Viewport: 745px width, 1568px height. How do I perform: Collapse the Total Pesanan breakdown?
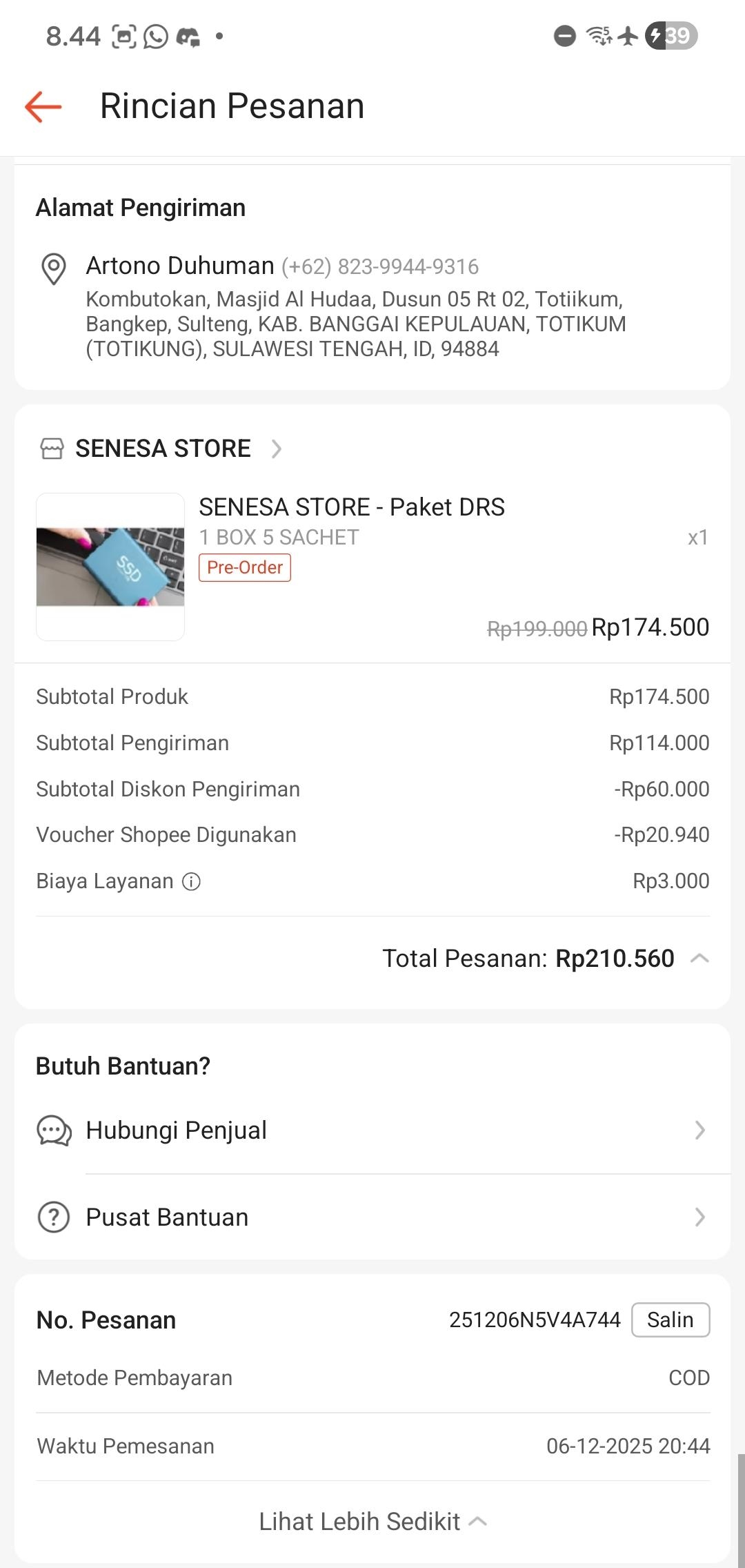pos(699,958)
